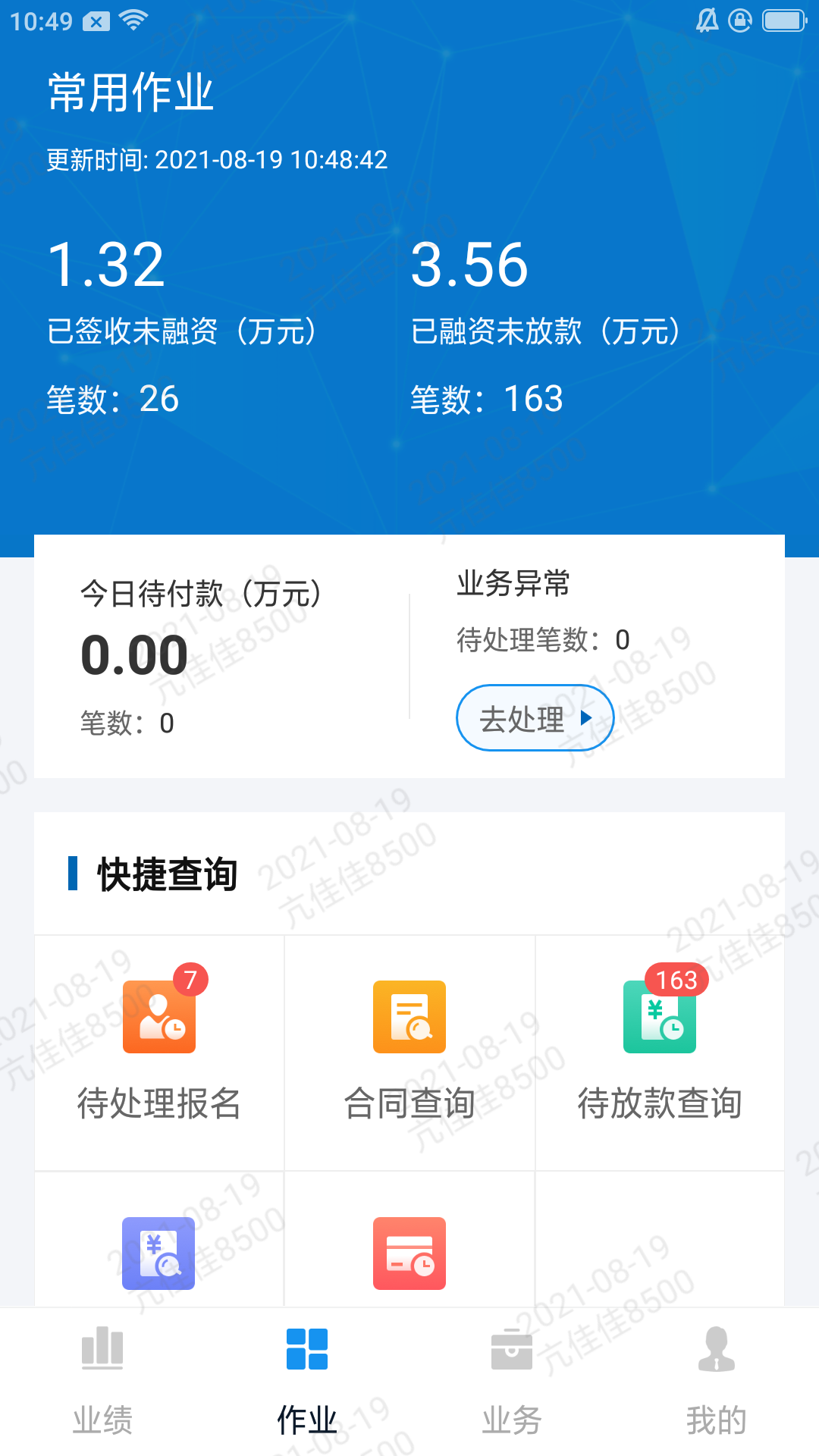Tap the purple currency-search icon in bottom row
The height and width of the screenshot is (1456, 819).
click(x=158, y=1253)
